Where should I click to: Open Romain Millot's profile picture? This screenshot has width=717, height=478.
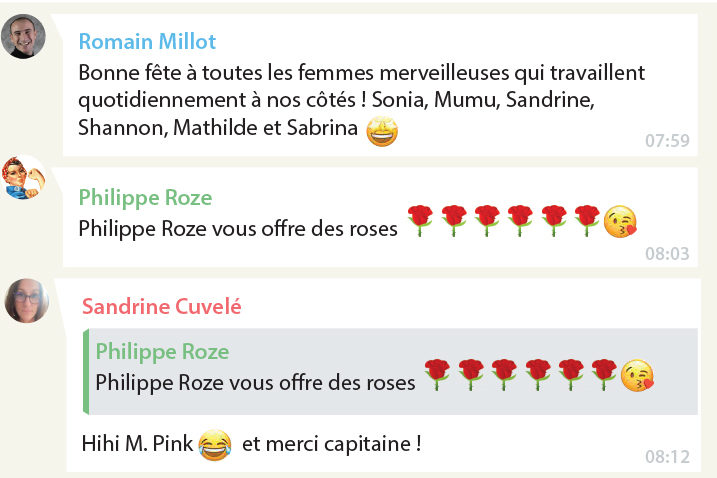click(x=24, y=36)
